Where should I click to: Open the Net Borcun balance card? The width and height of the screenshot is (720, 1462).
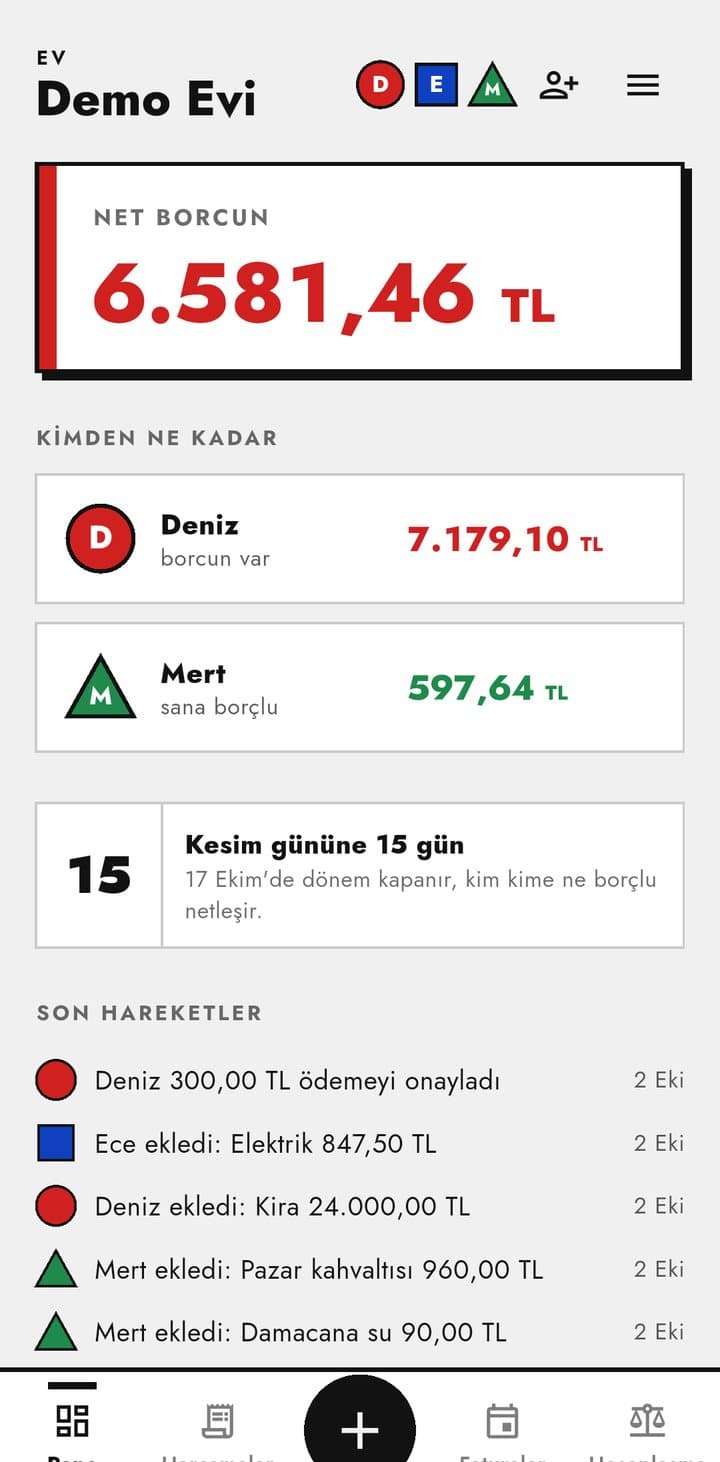pos(360,268)
